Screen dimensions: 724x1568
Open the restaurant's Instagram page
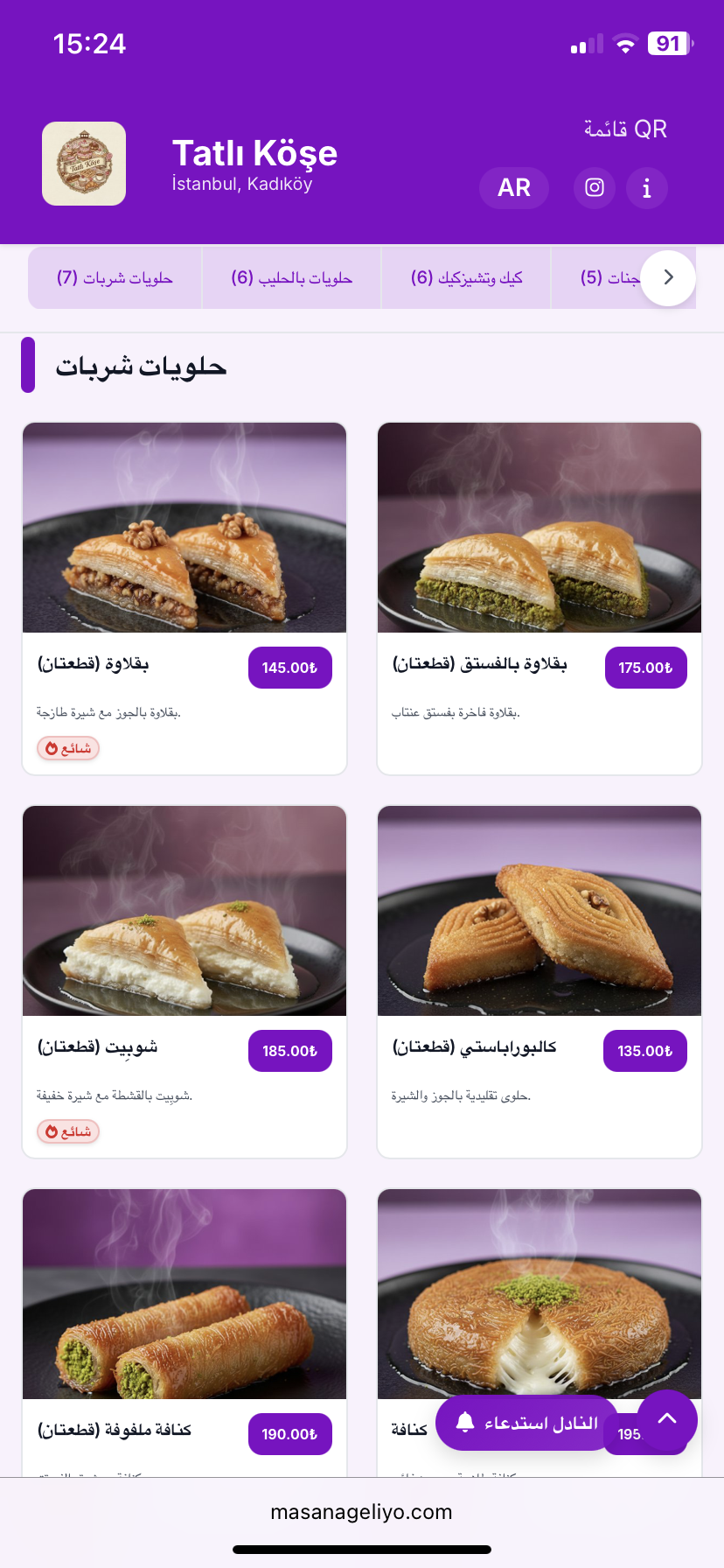[595, 188]
